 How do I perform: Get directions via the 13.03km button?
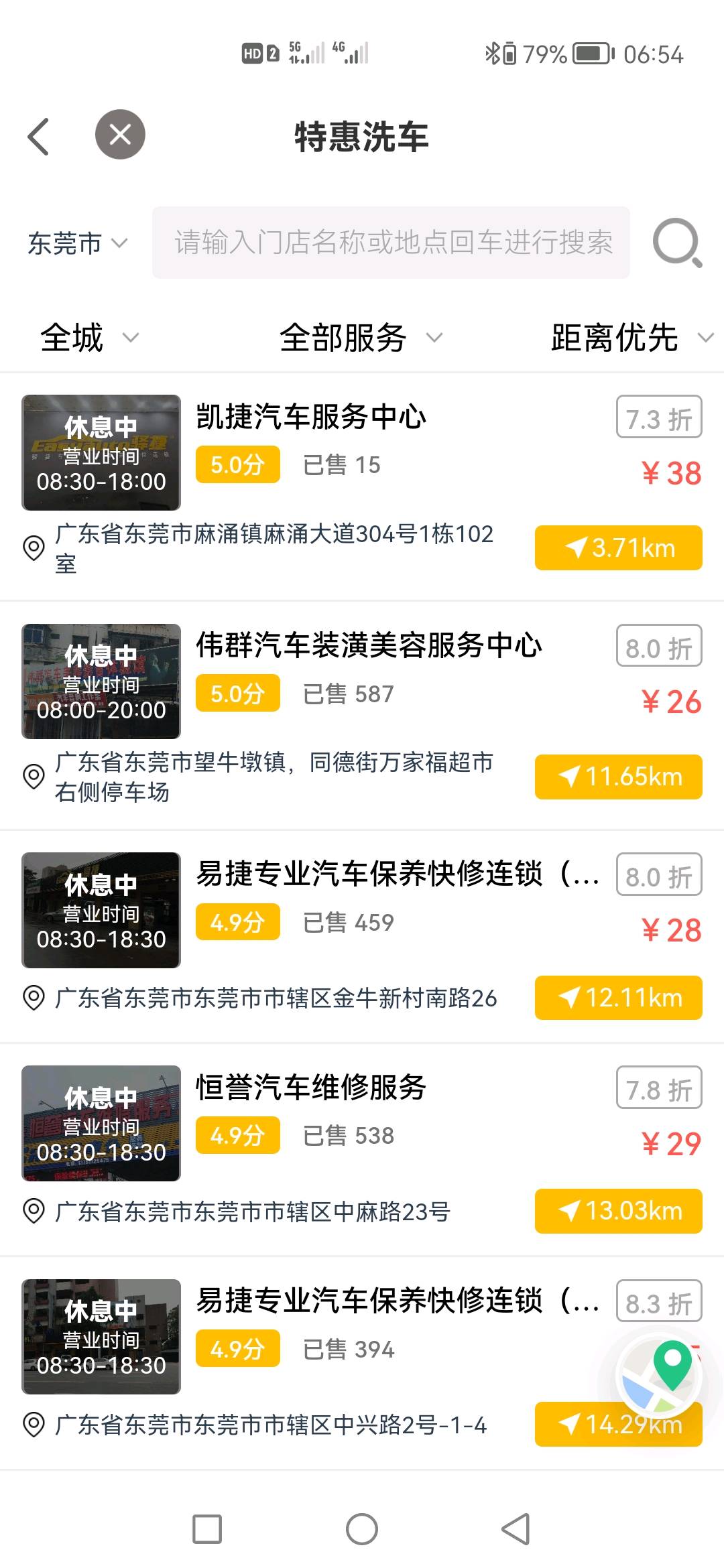pyautogui.click(x=618, y=1211)
